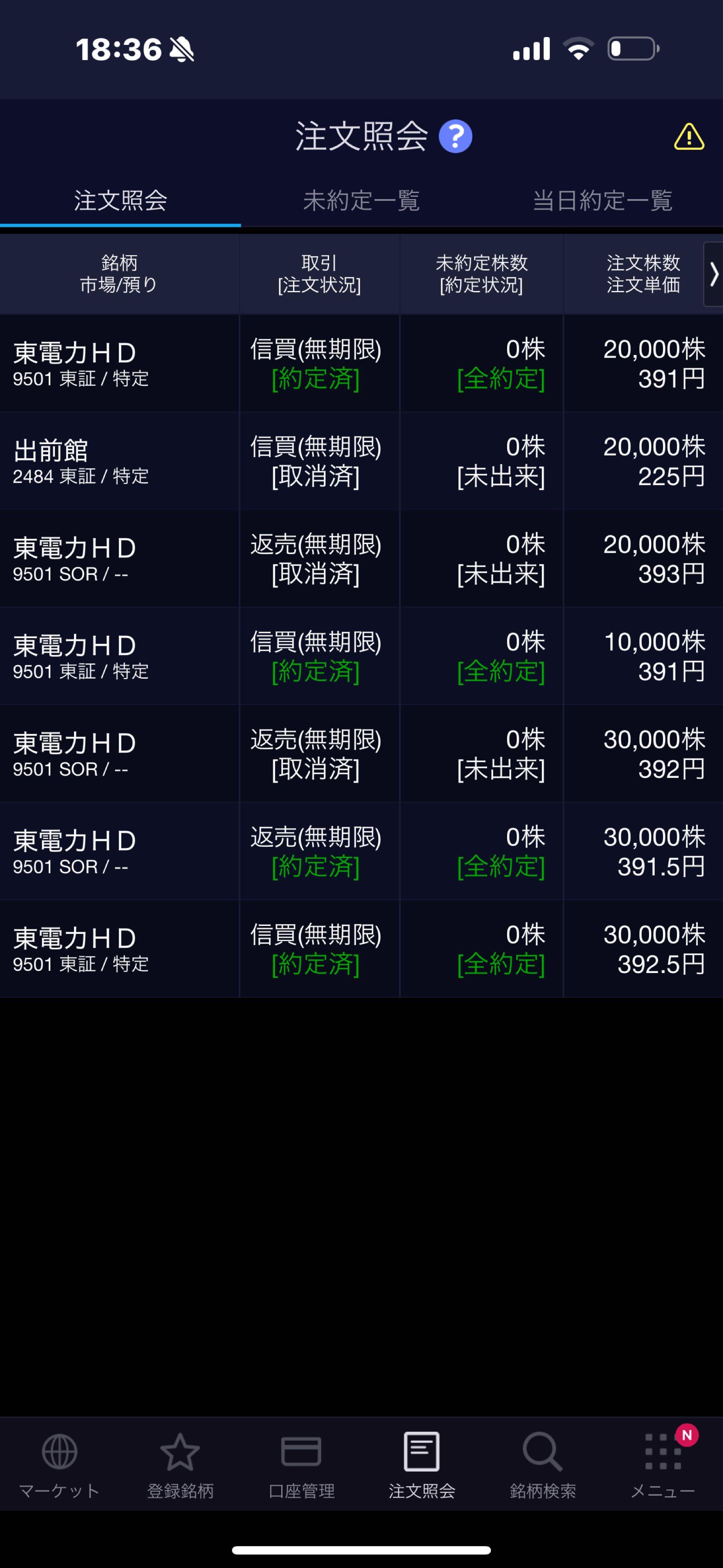Open 東電力HD 返売 393円 order

tap(361, 558)
